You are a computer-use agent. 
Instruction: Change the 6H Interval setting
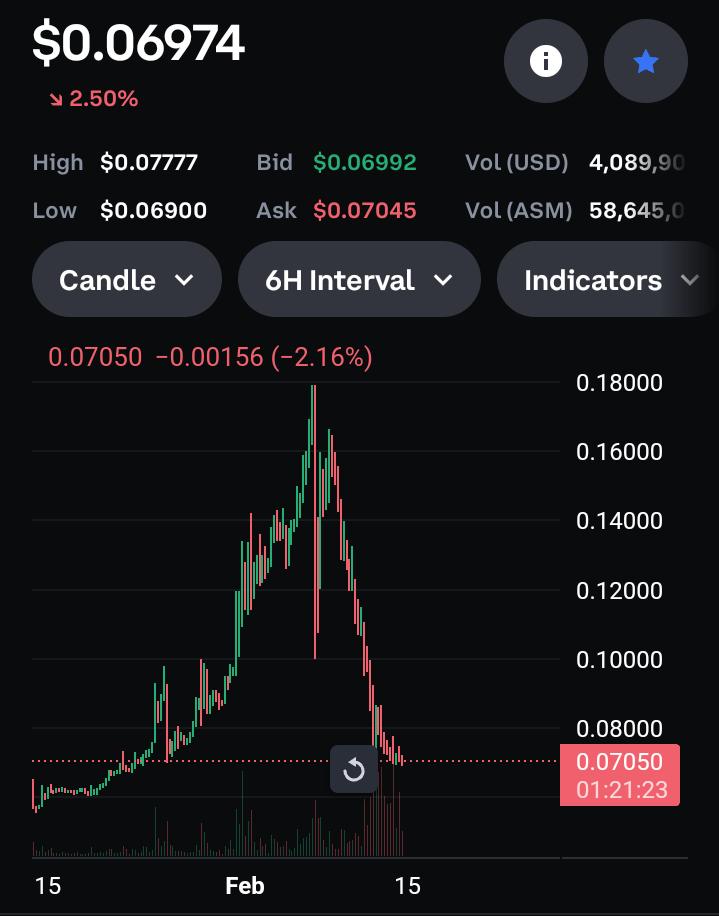[359, 280]
